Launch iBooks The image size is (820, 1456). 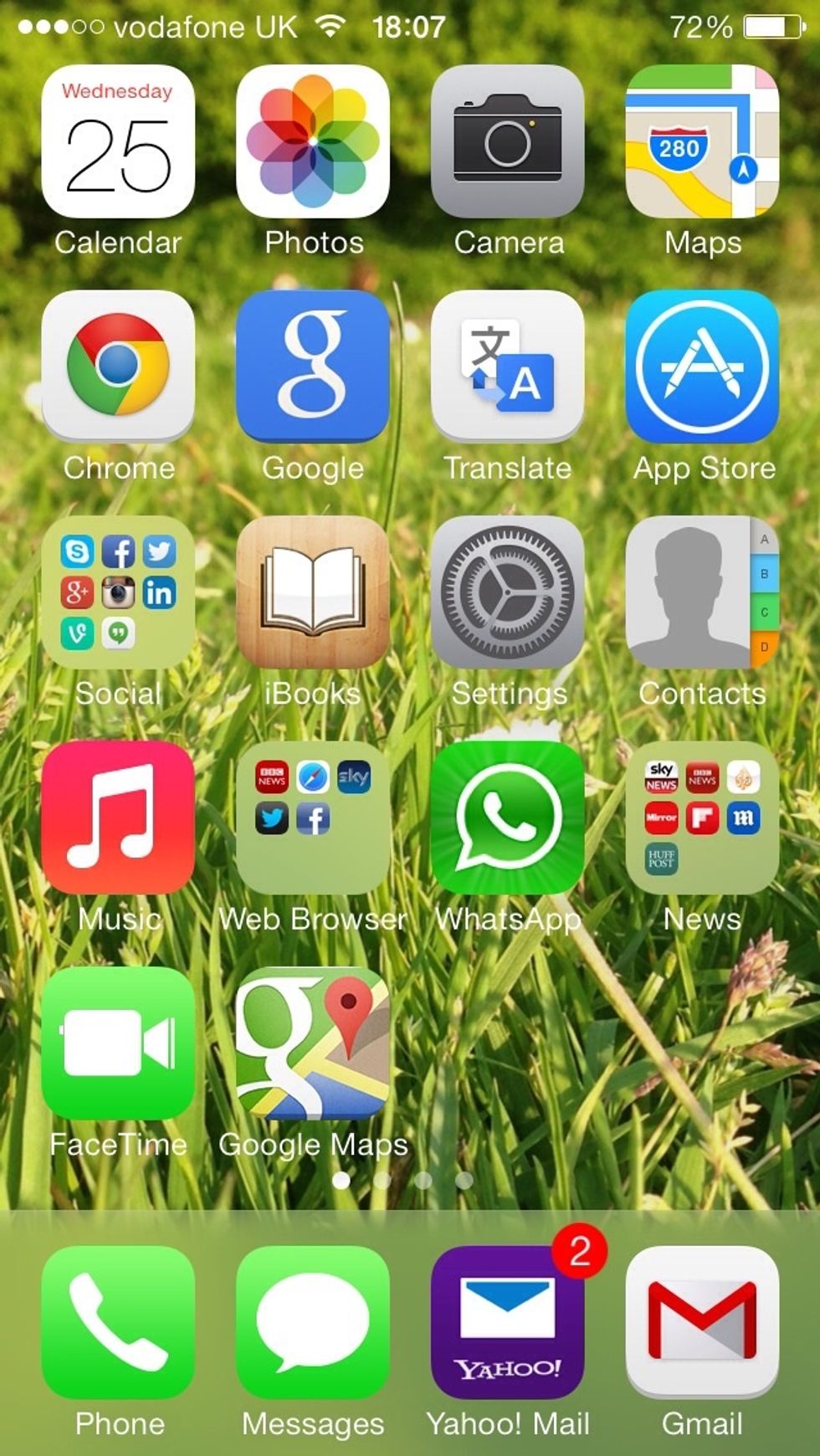tap(313, 592)
